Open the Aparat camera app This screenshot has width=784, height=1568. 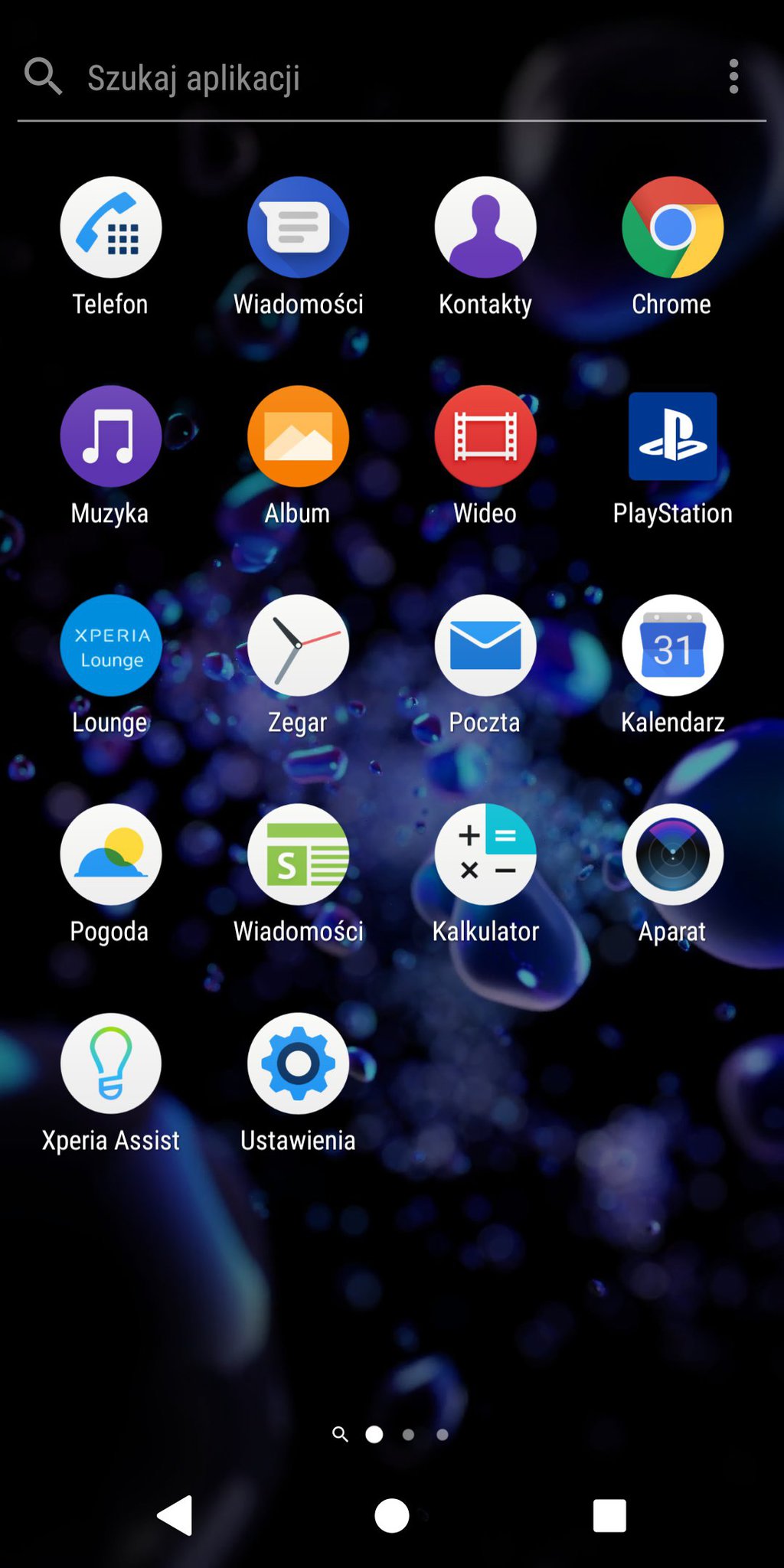click(x=672, y=854)
